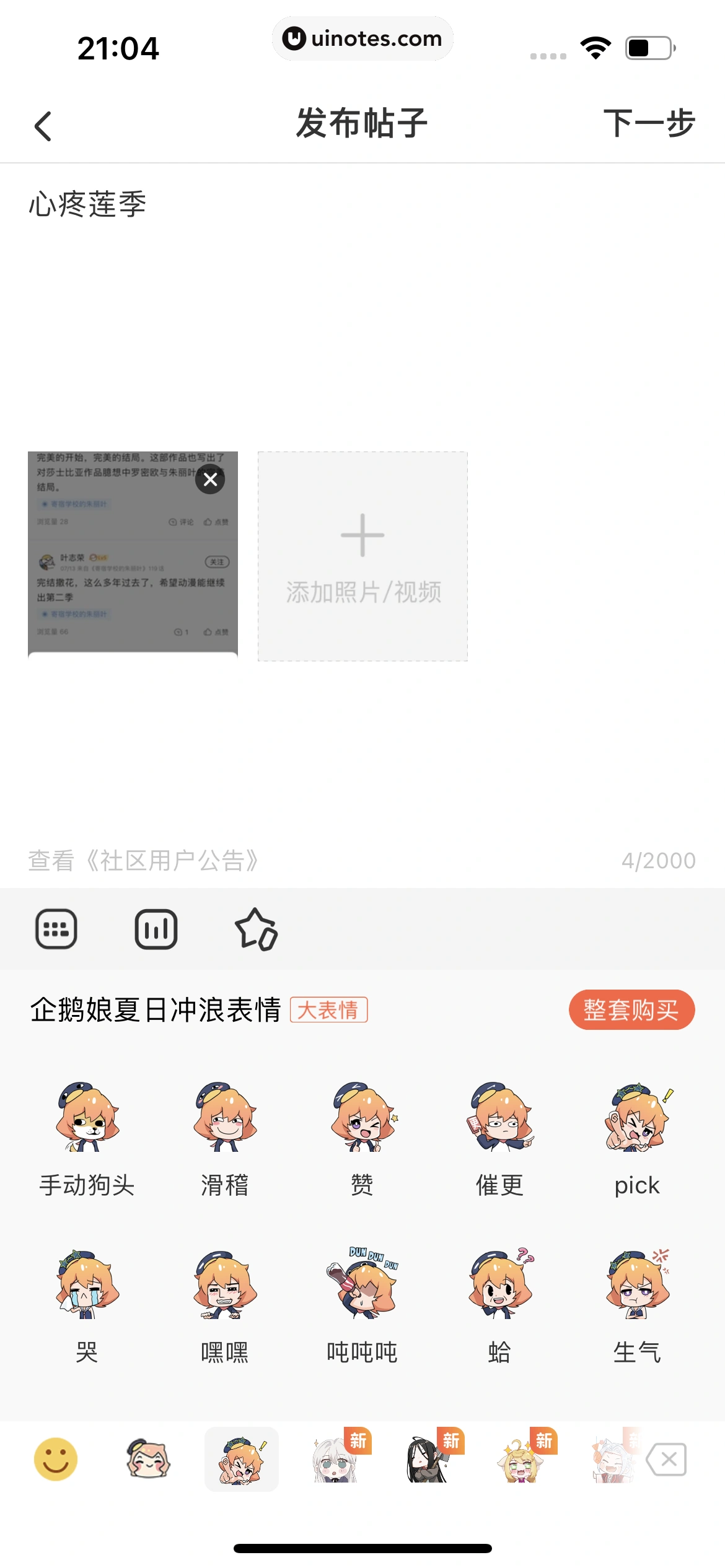The width and height of the screenshot is (725, 1568).
Task: Switch to the penguin girl sticker pack tab
Action: [241, 1460]
